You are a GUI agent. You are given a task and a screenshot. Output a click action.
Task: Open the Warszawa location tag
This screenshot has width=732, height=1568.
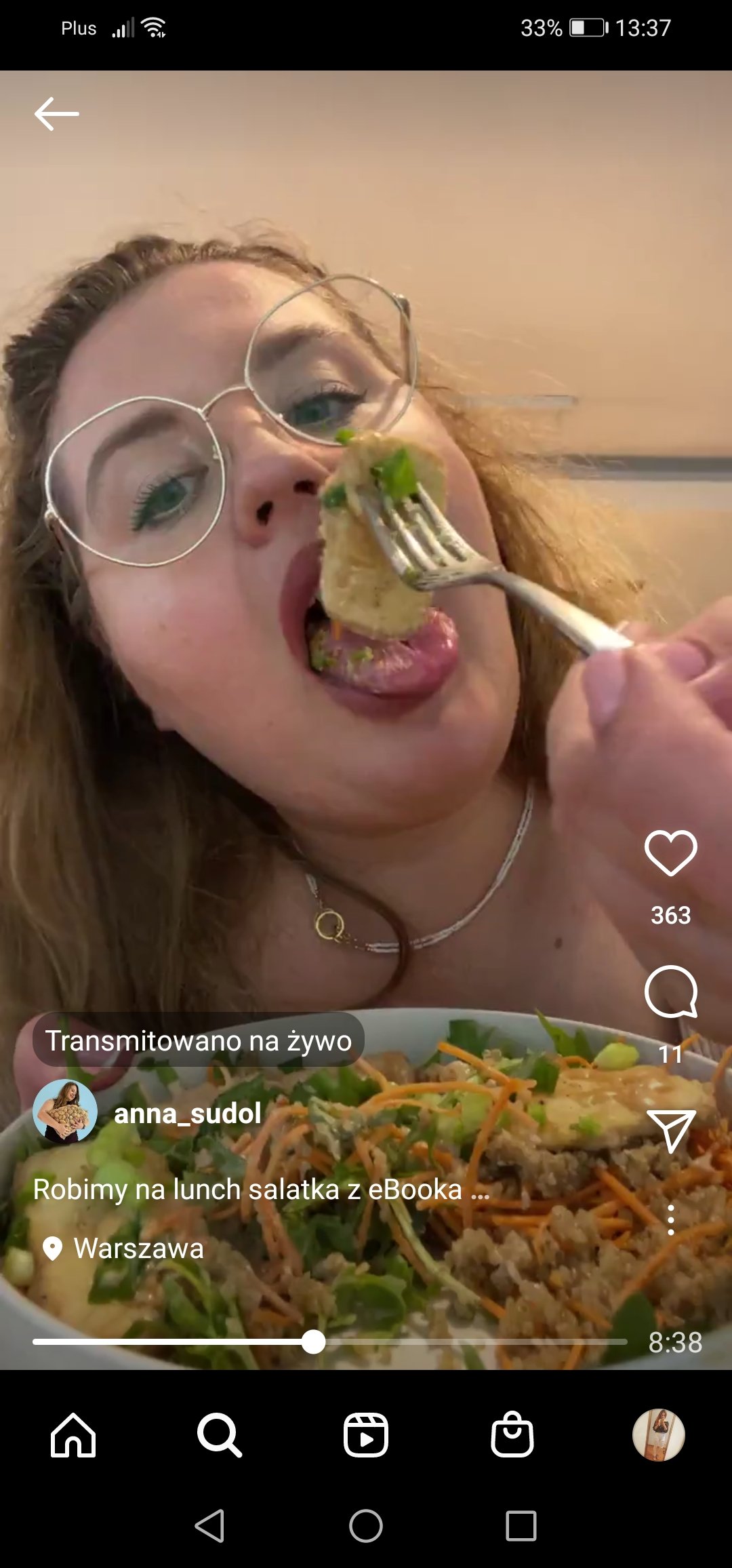[138, 1248]
